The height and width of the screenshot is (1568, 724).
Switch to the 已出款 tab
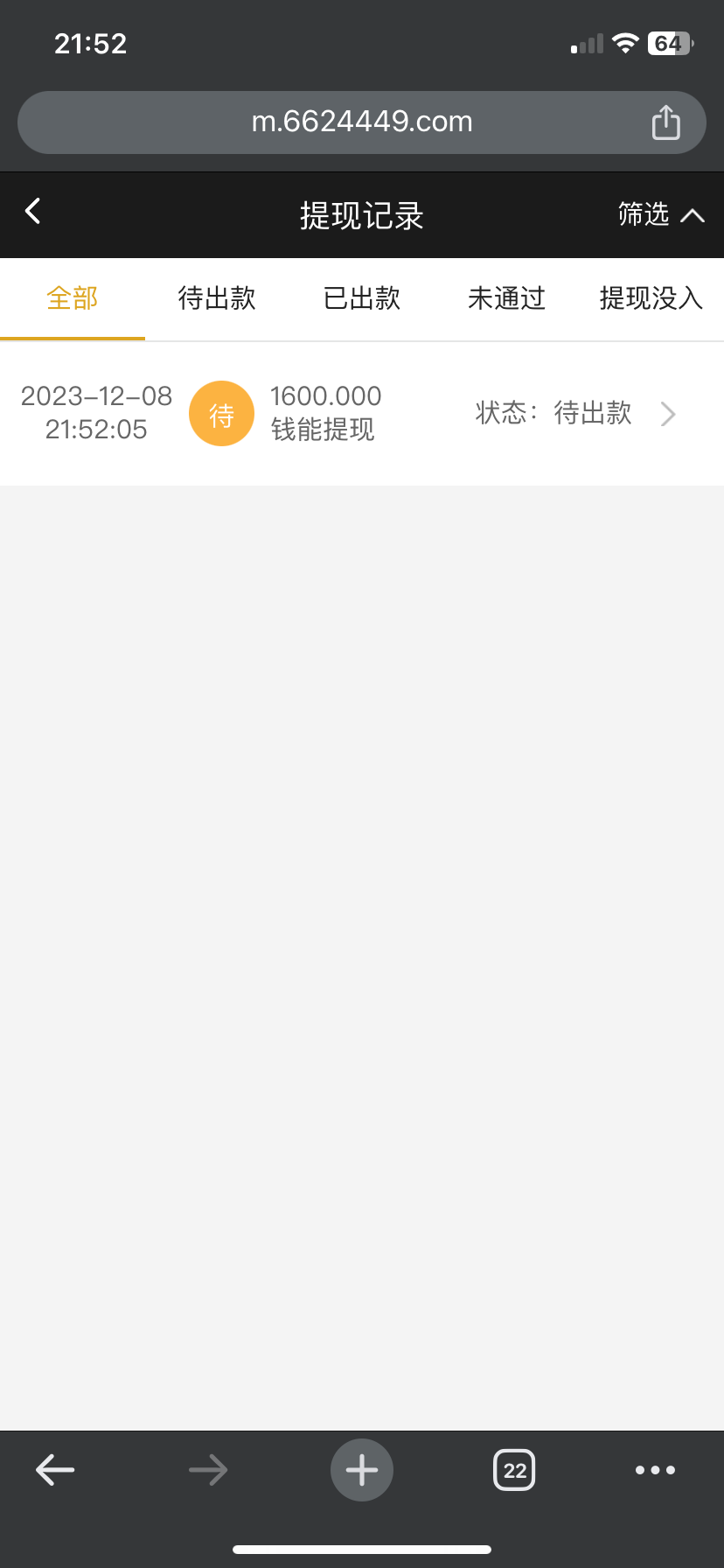(x=362, y=298)
